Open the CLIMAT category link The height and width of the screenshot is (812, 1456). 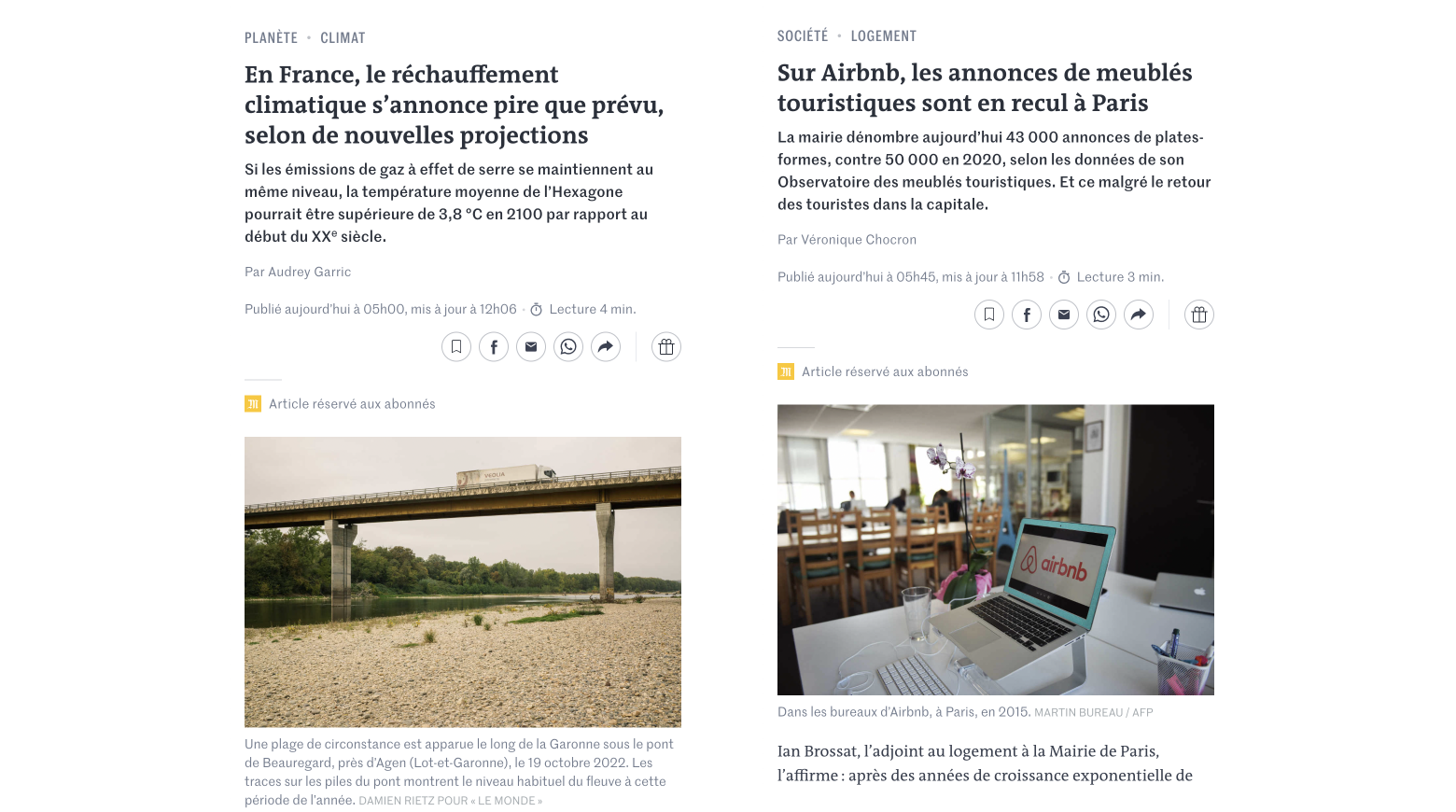(343, 38)
